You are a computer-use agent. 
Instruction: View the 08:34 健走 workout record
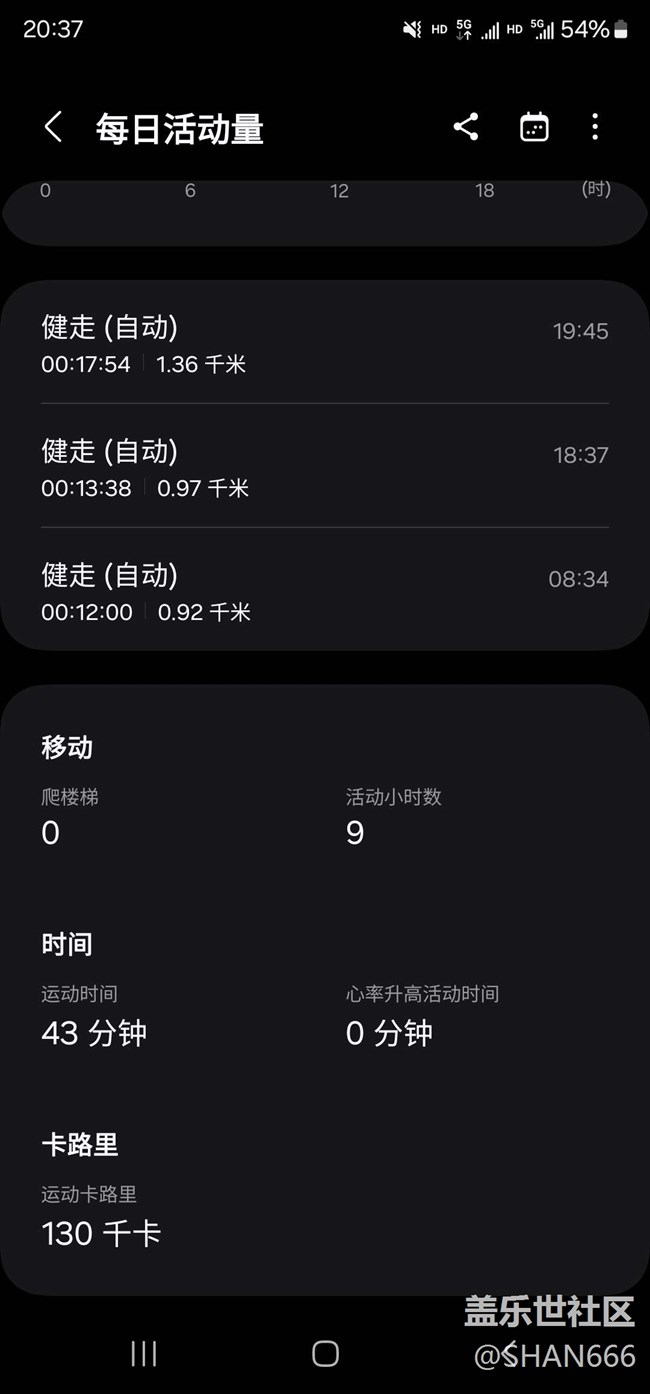pyautogui.click(x=324, y=592)
